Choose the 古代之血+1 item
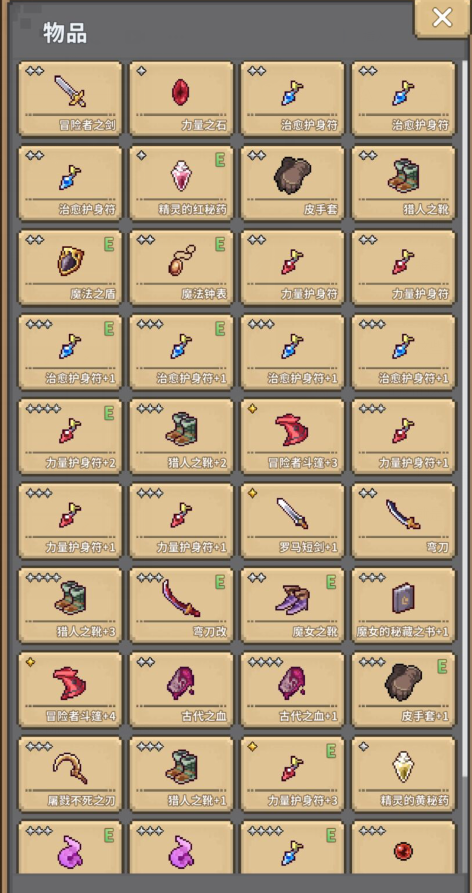 293,689
